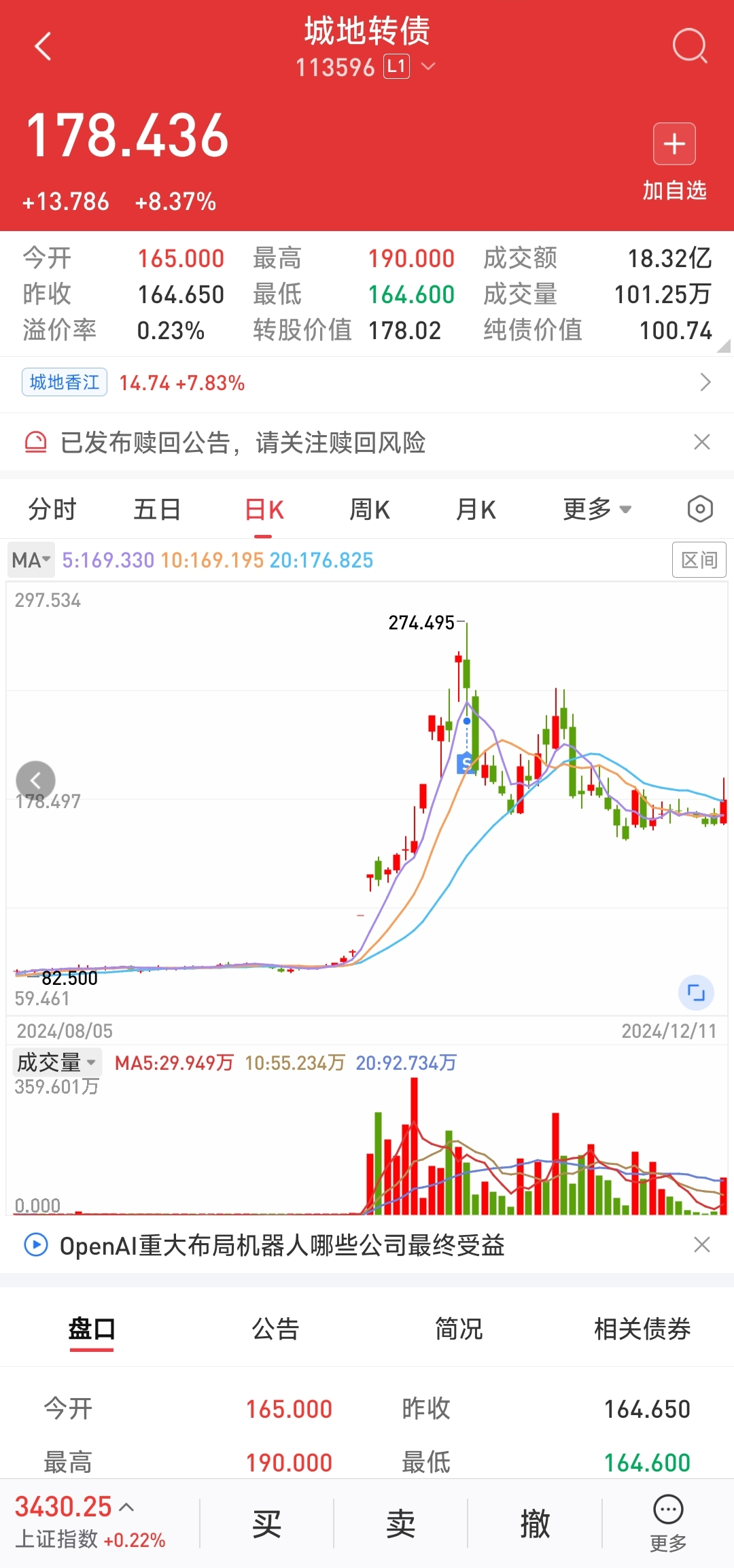Switch to the 分时 chart tab
The width and height of the screenshot is (734, 1568).
click(x=52, y=509)
